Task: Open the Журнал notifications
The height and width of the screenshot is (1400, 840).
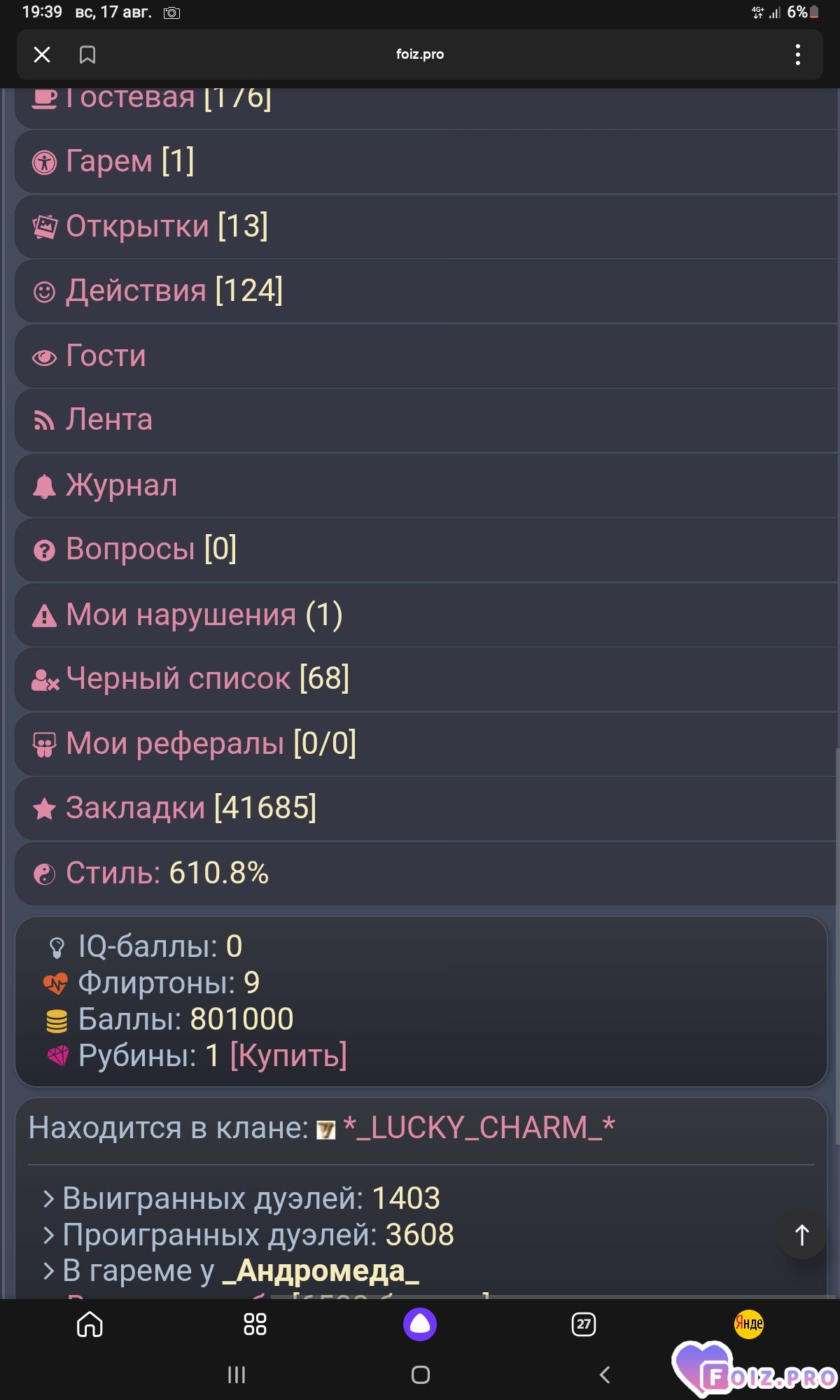Action: (x=427, y=485)
